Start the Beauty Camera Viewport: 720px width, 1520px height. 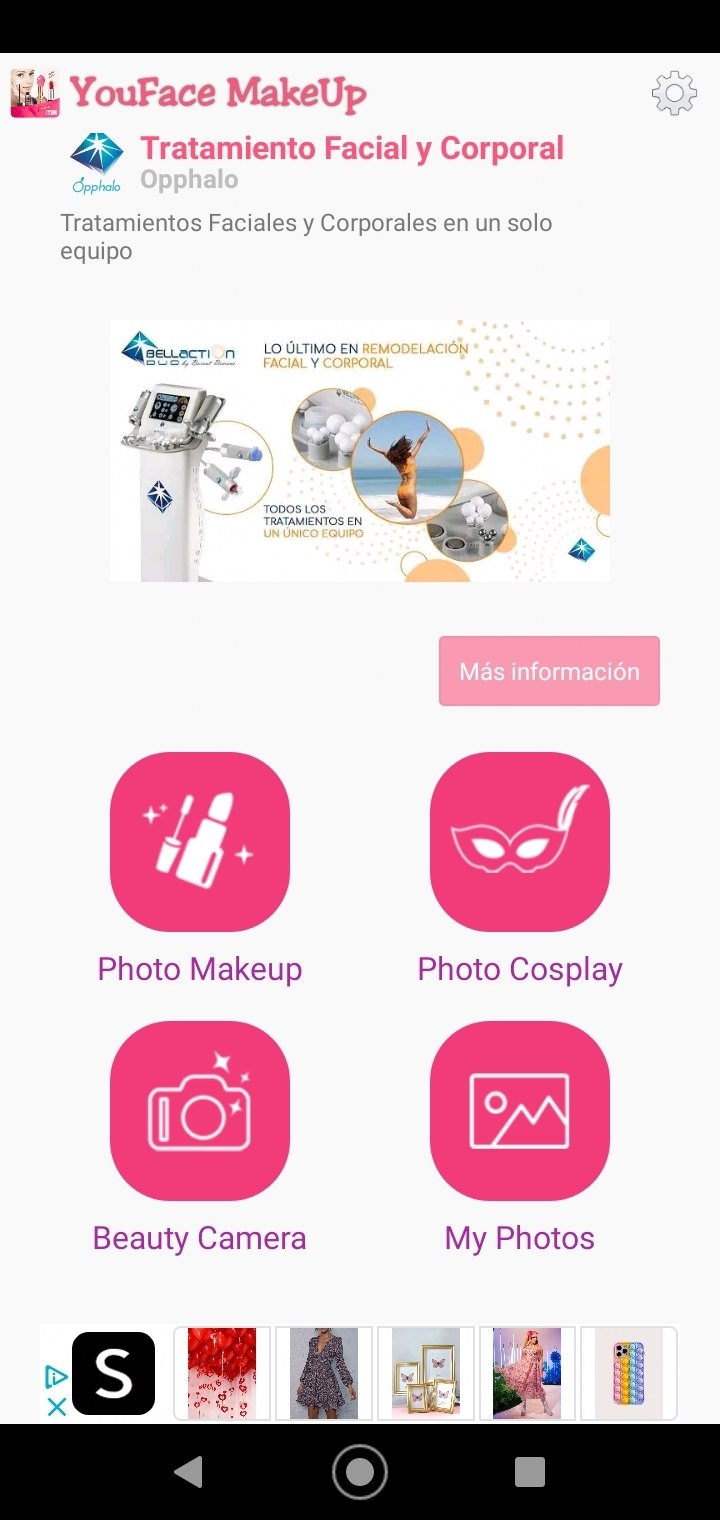200,1111
